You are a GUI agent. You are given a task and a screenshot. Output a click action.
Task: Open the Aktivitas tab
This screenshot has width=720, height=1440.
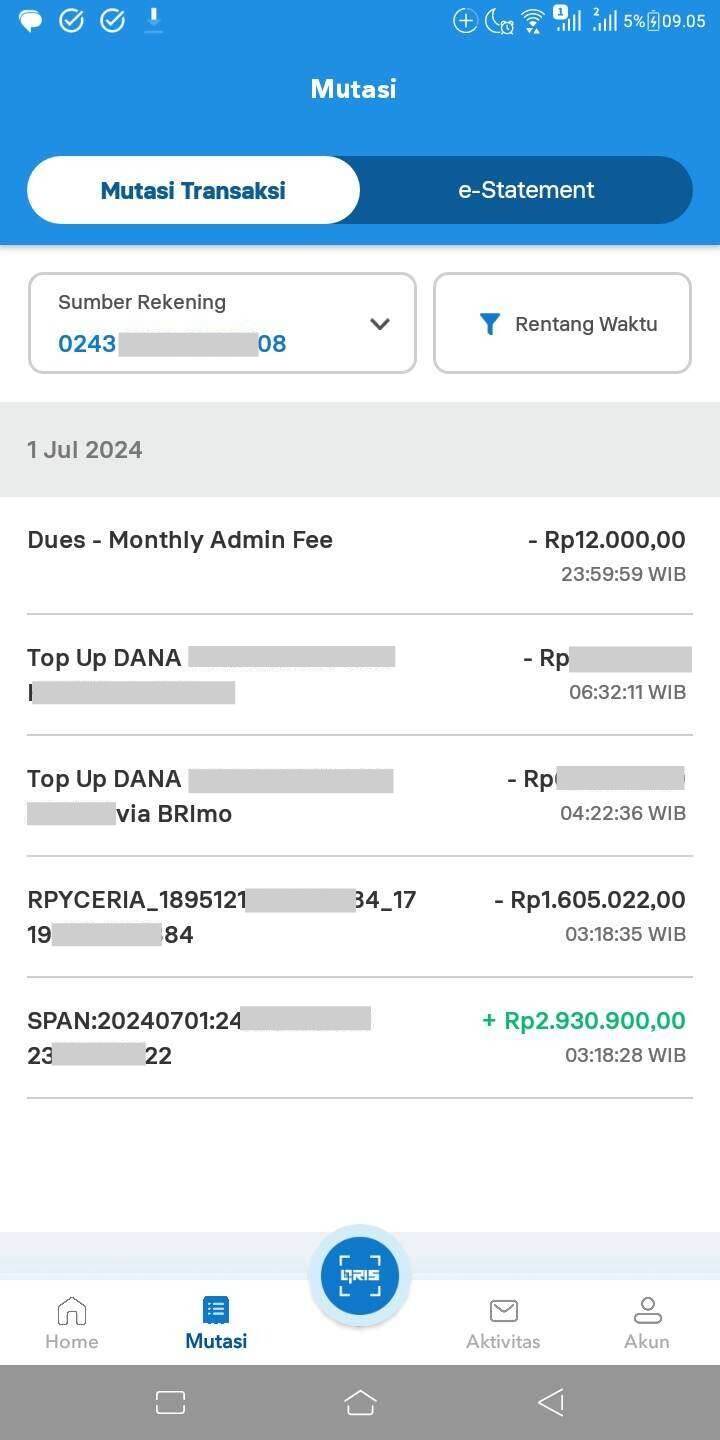click(x=503, y=1323)
